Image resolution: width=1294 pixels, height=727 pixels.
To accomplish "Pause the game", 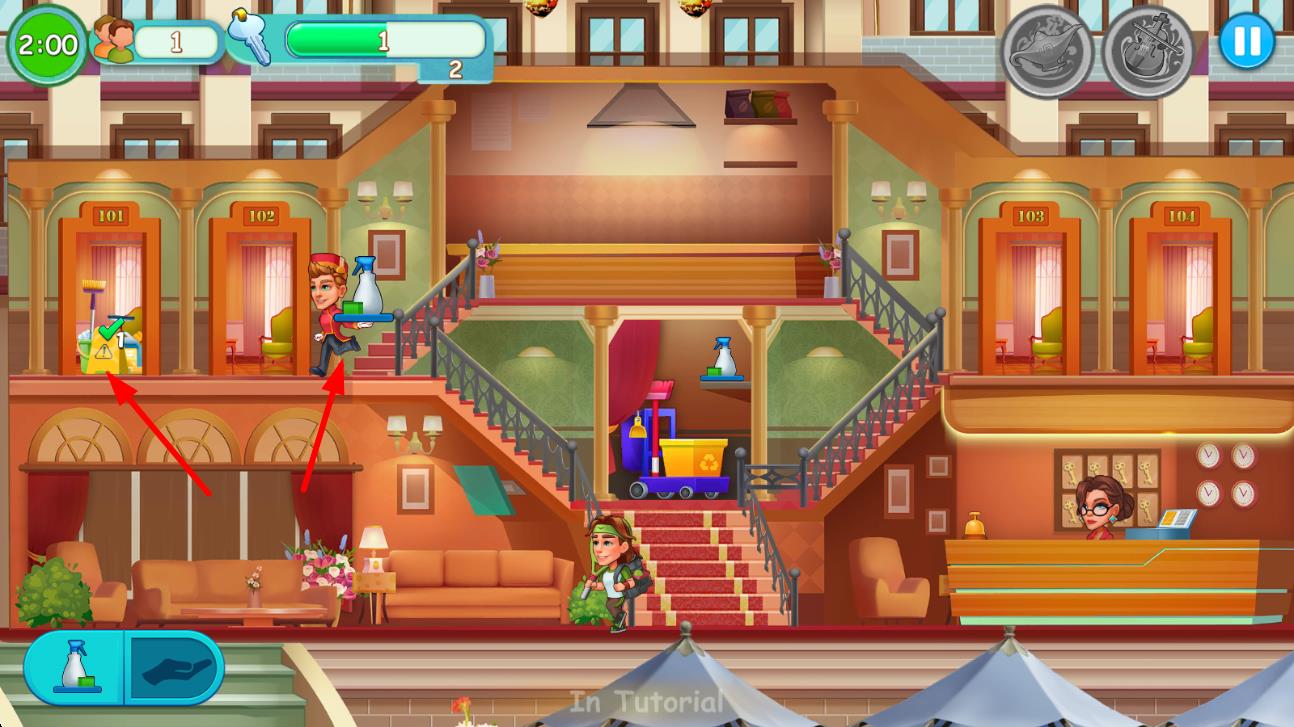I will point(1246,44).
